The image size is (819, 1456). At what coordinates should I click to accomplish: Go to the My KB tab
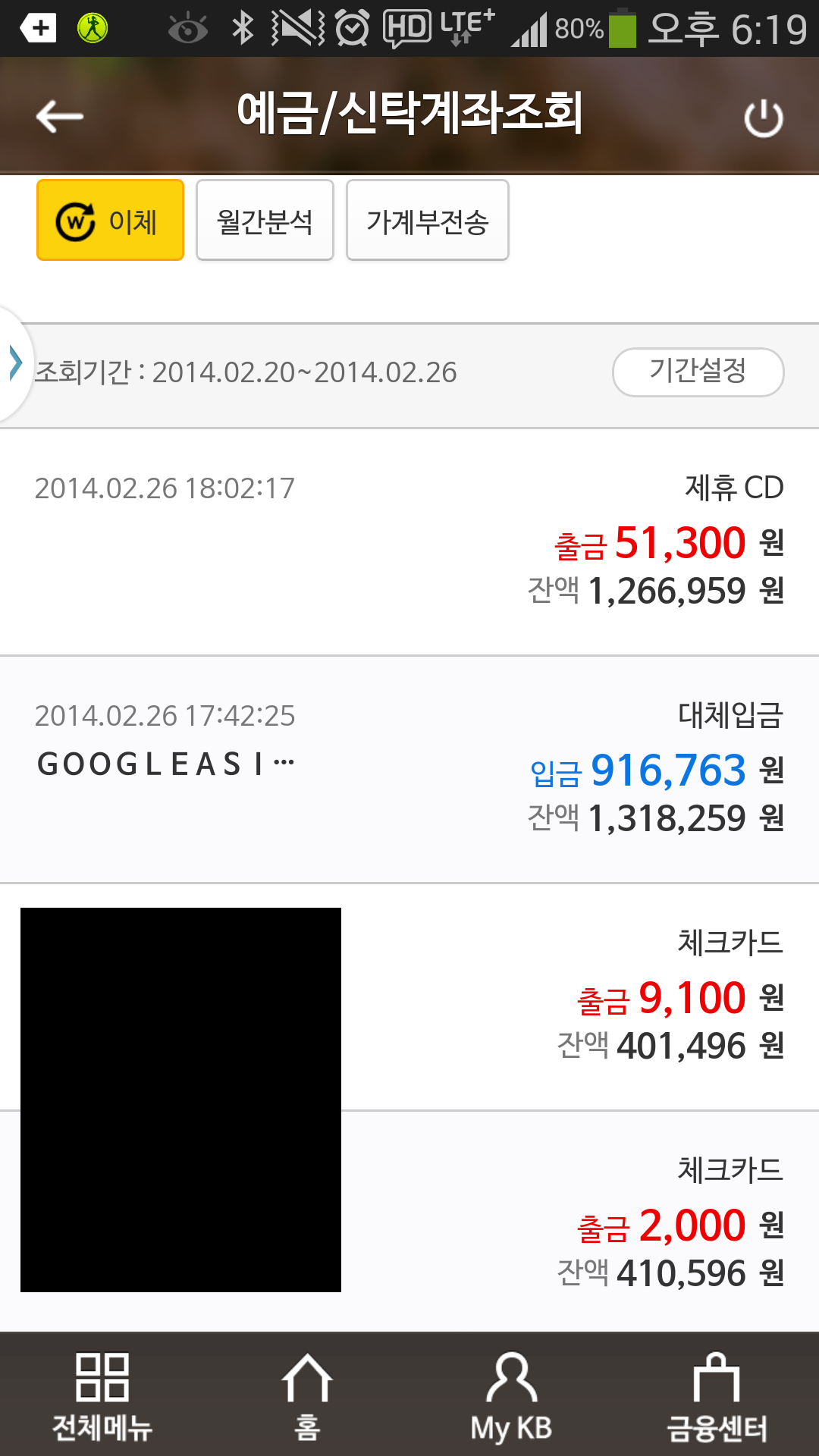[512, 1395]
